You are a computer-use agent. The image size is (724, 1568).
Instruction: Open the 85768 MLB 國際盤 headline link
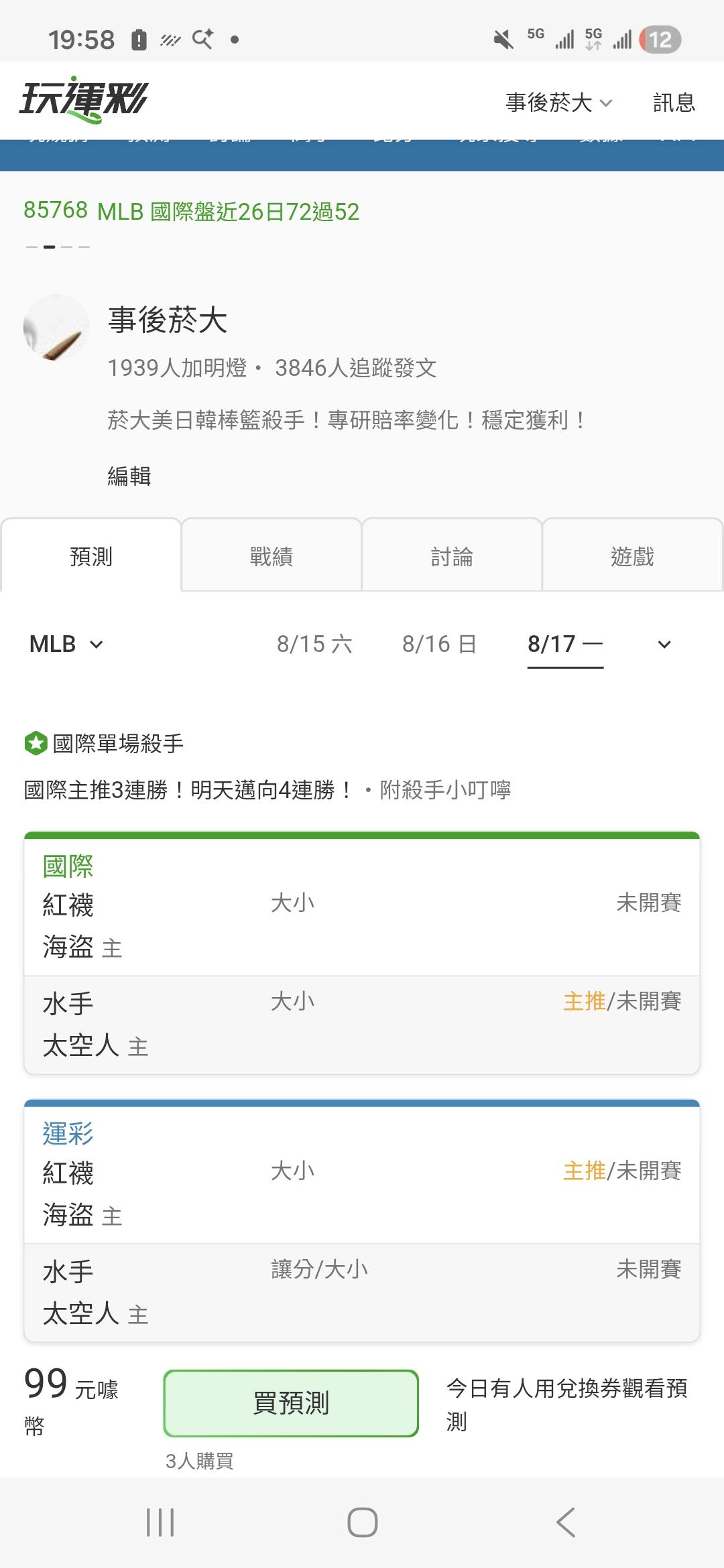coord(192,211)
